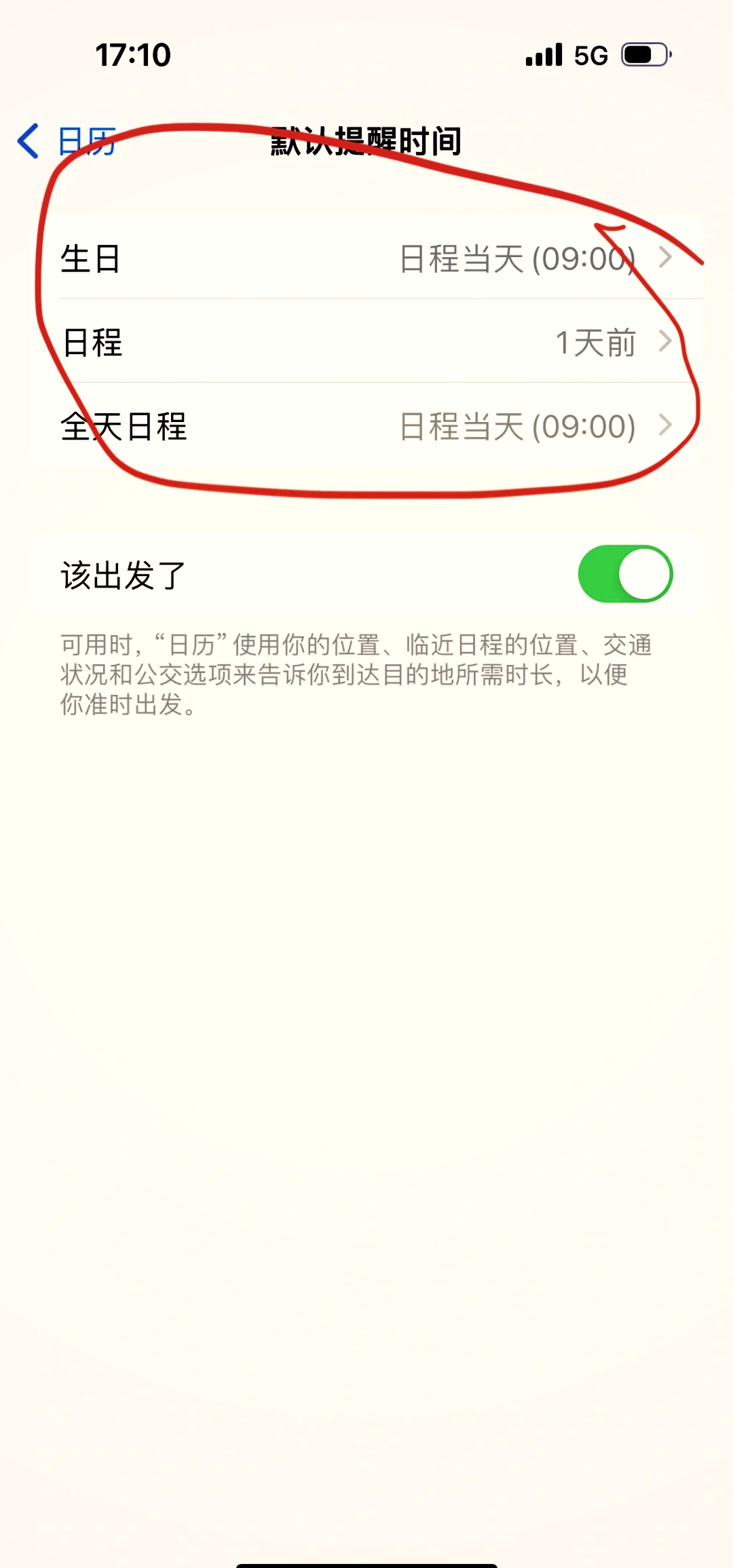Open the 日程 alert time options

coord(366,343)
